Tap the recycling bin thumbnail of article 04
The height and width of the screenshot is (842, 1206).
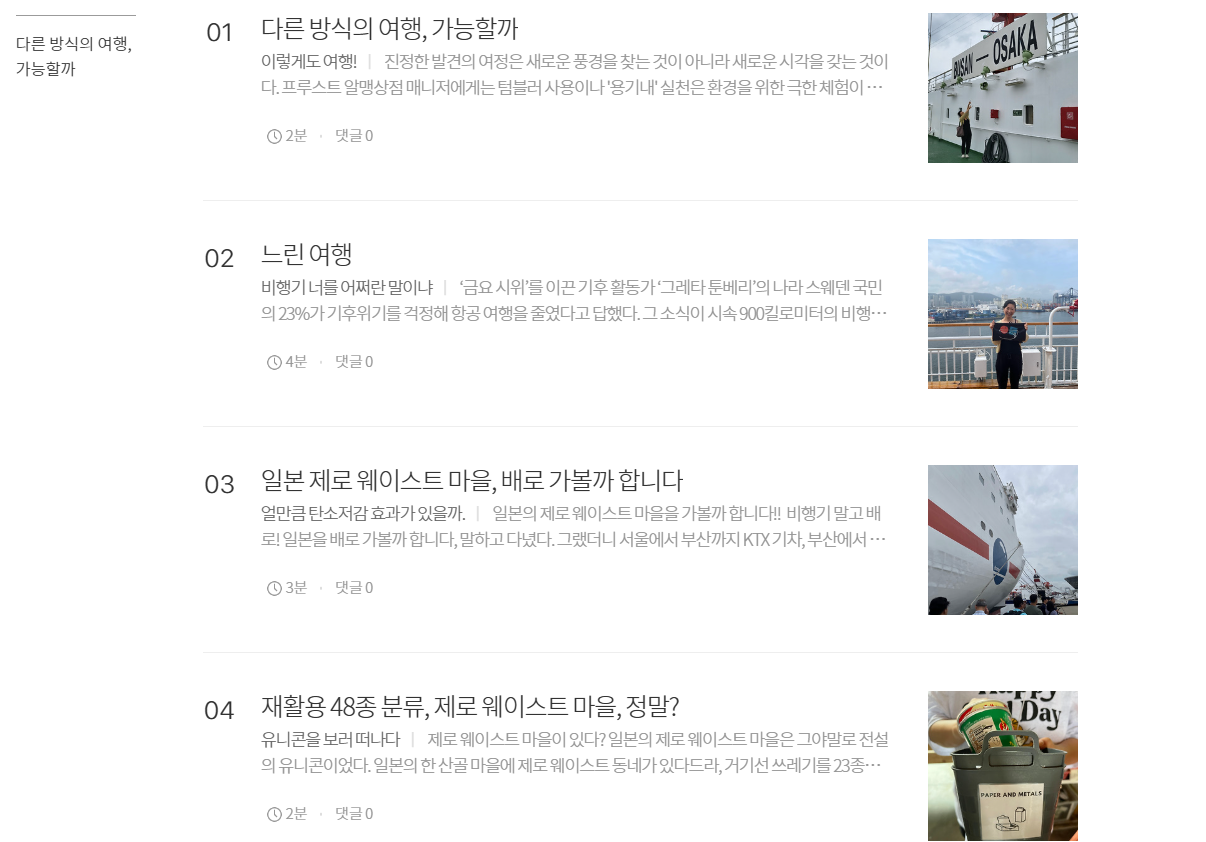1003,766
